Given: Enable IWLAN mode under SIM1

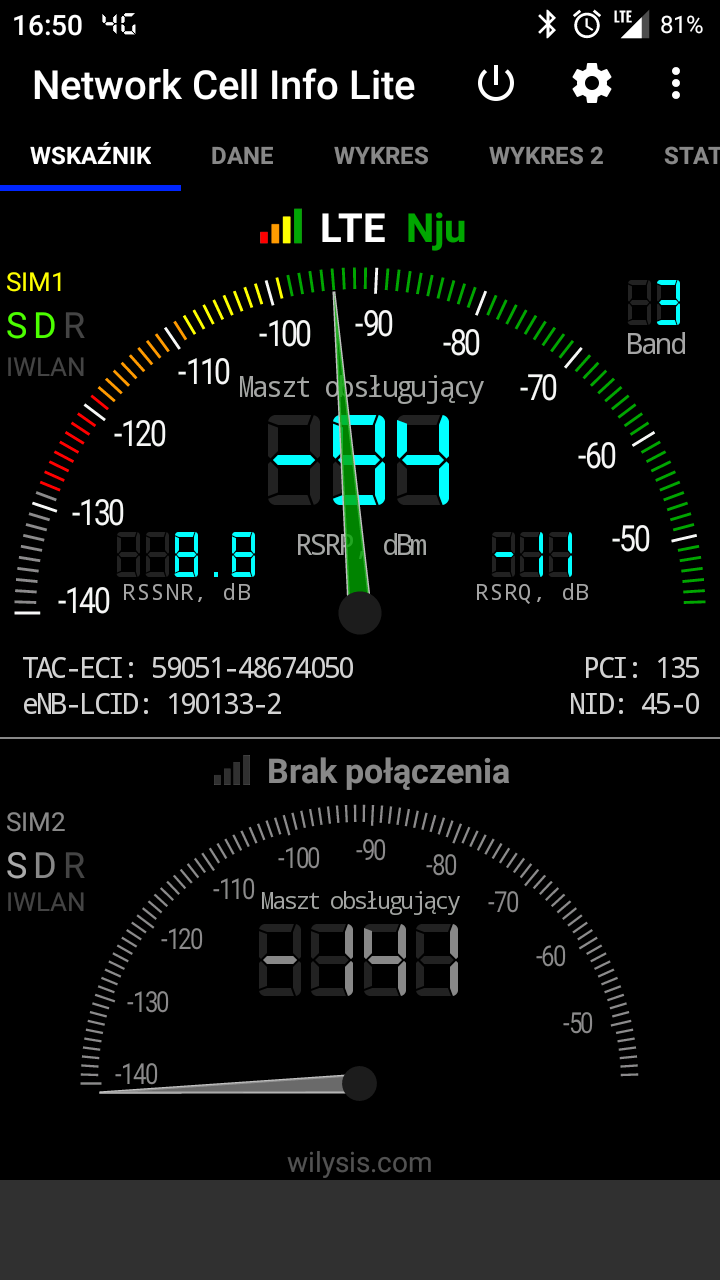Looking at the screenshot, I should pos(45,367).
